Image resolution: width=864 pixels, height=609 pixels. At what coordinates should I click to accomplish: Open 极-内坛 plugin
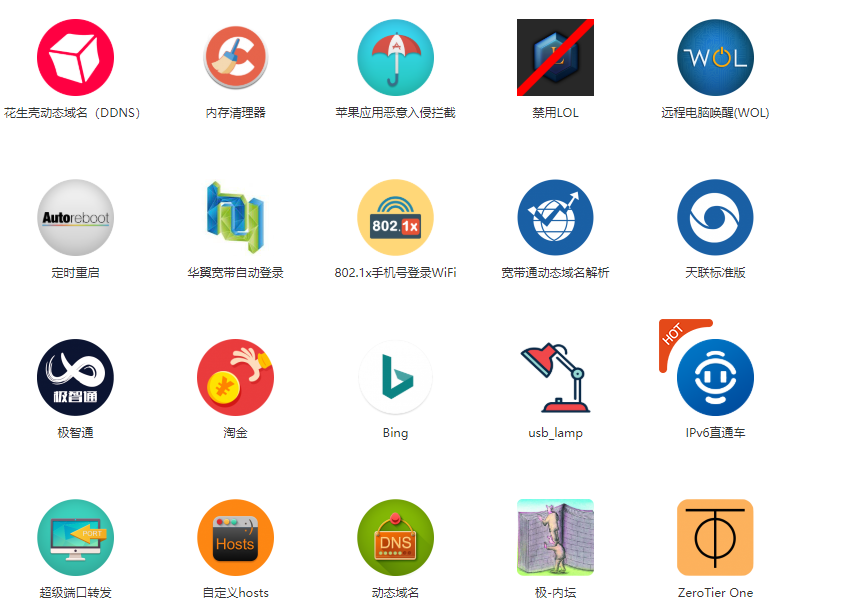tap(555, 538)
